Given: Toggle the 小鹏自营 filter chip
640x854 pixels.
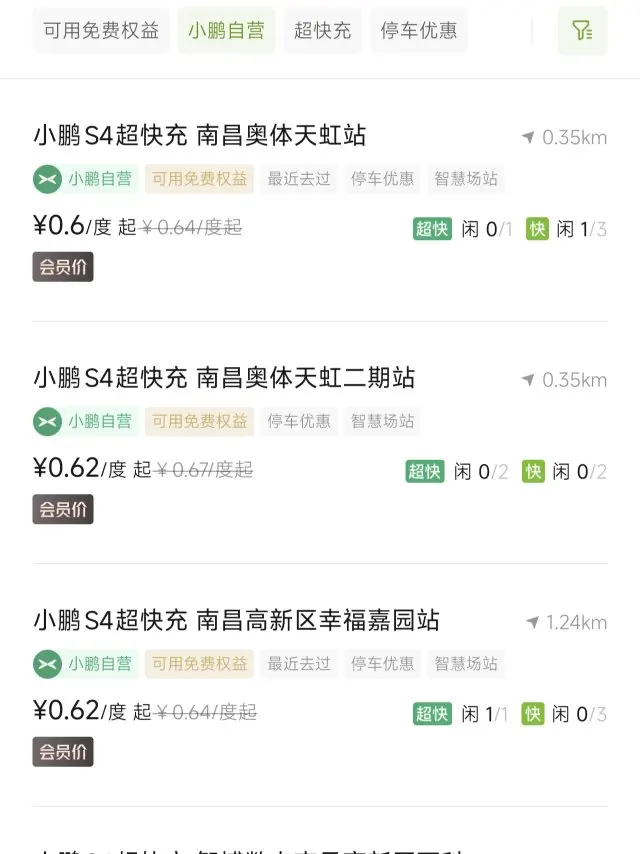Looking at the screenshot, I should click(226, 30).
